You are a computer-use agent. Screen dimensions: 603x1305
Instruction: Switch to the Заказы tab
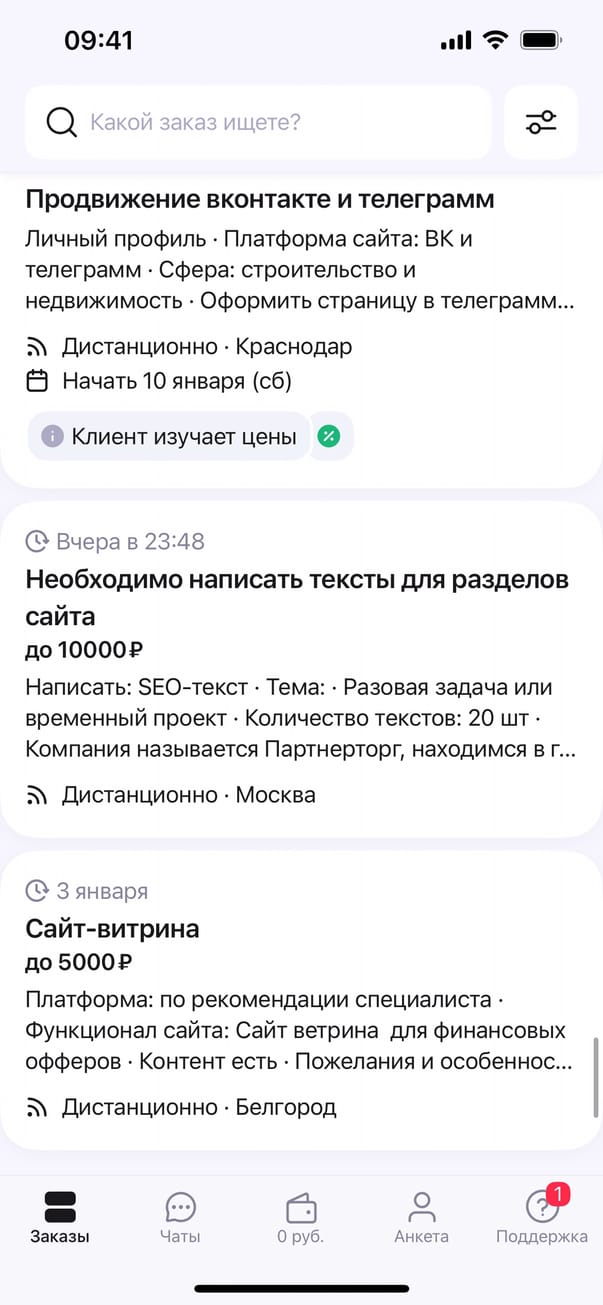coord(60,1217)
